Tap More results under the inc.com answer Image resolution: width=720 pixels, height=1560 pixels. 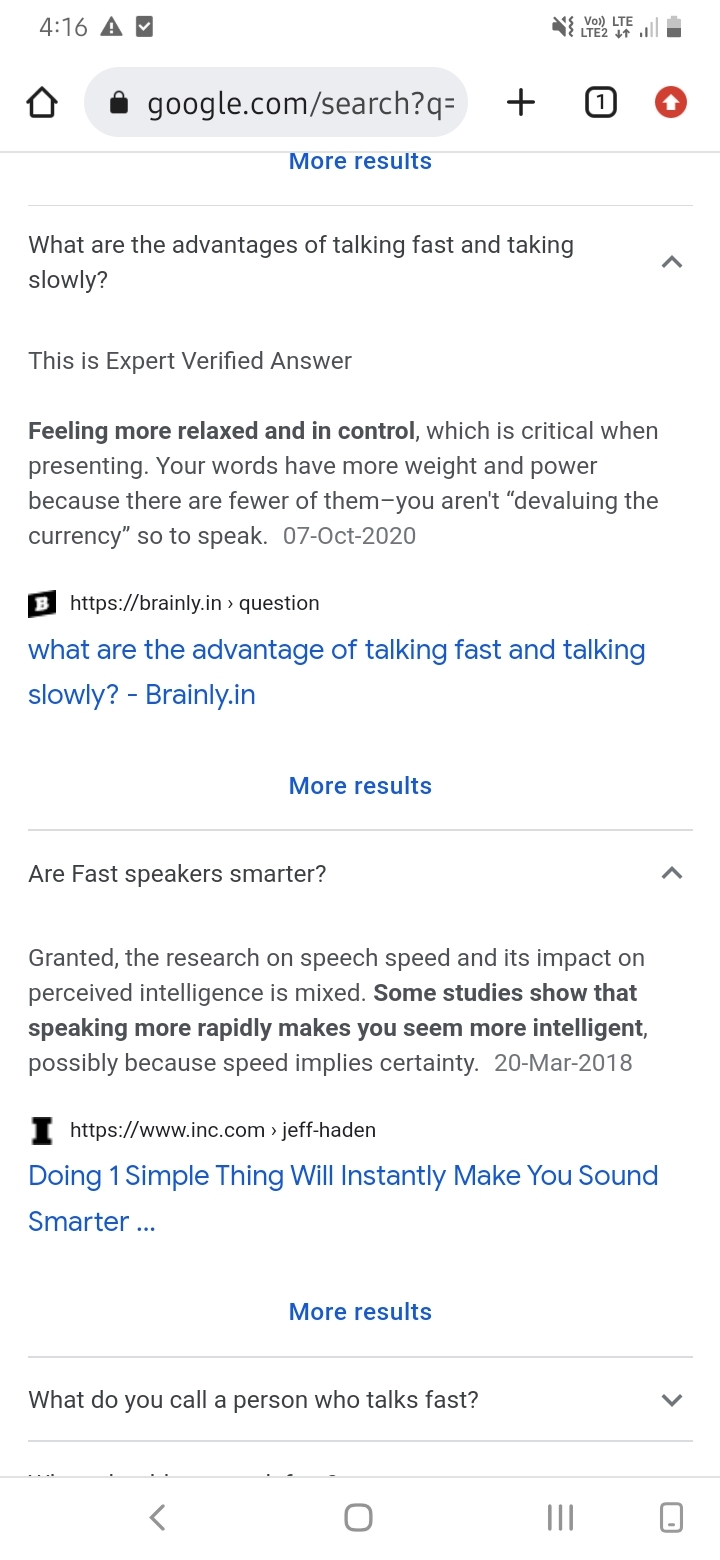pos(360,1312)
